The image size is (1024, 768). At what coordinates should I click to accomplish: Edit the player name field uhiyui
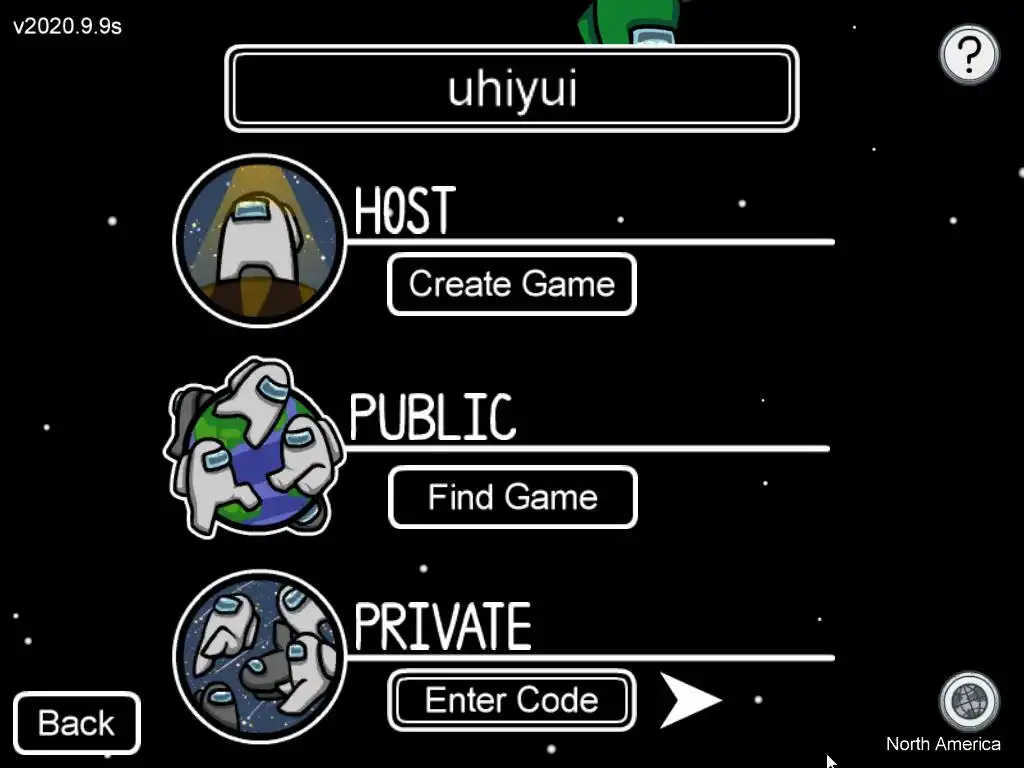[512, 89]
